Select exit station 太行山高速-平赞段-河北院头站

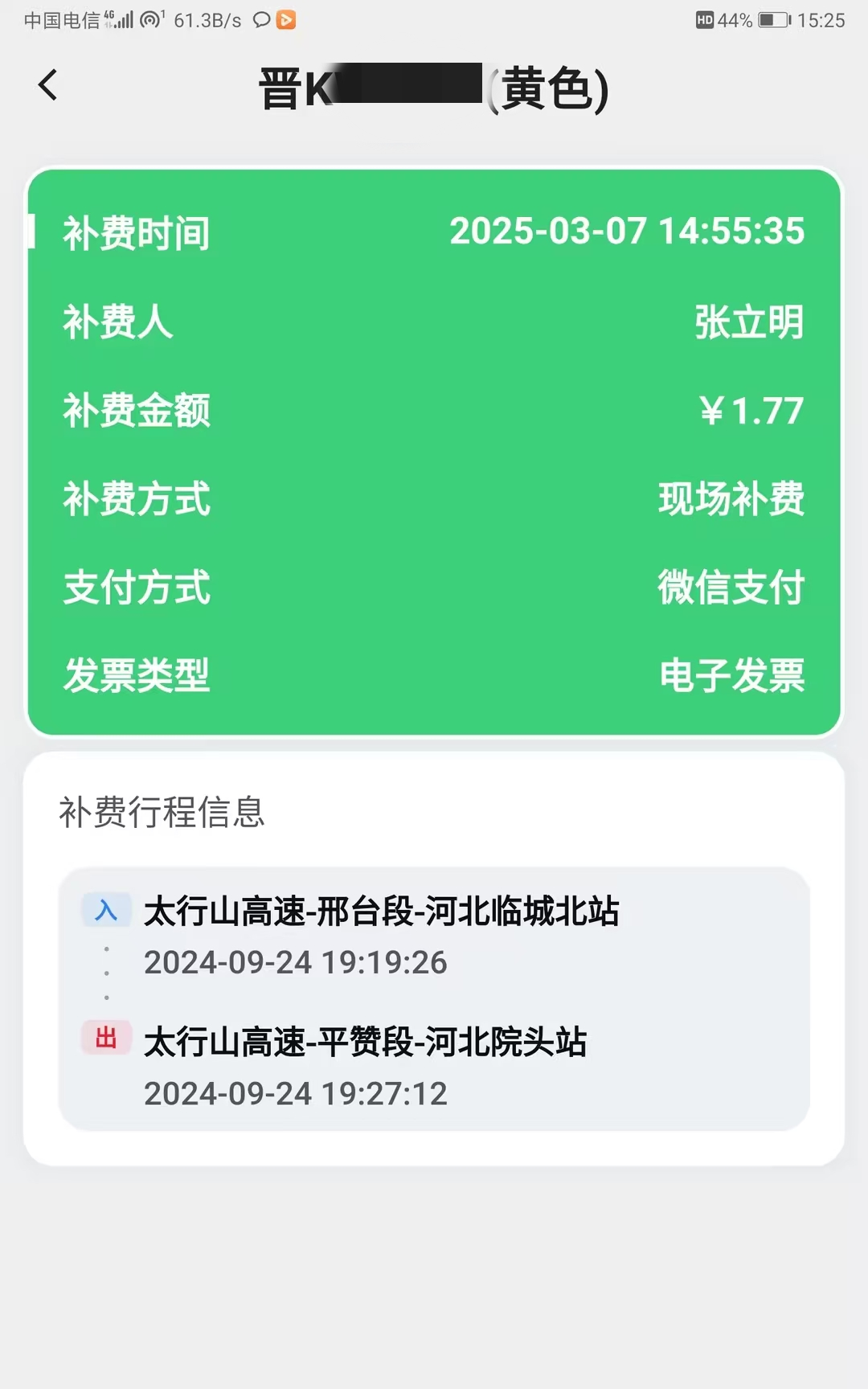(x=366, y=1041)
